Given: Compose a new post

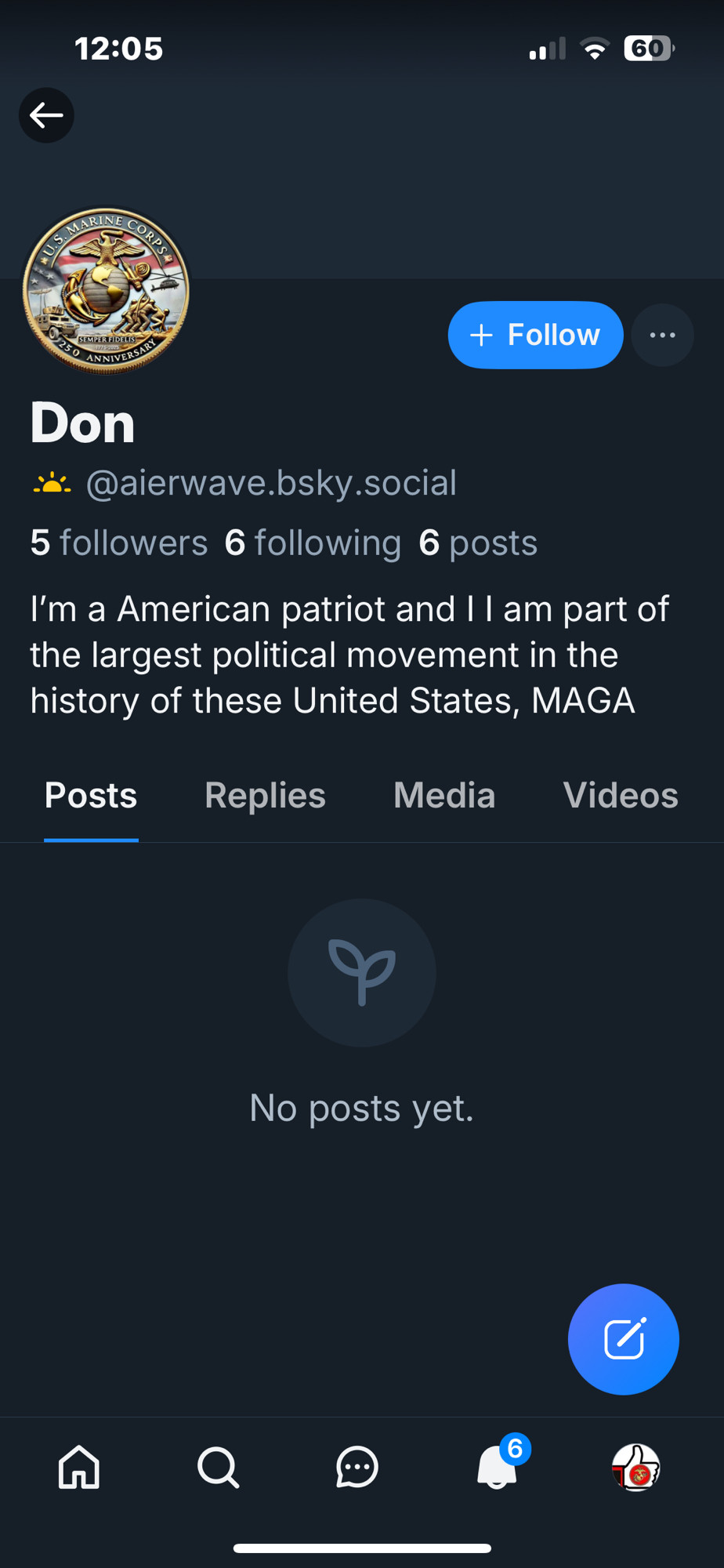Looking at the screenshot, I should [624, 1339].
